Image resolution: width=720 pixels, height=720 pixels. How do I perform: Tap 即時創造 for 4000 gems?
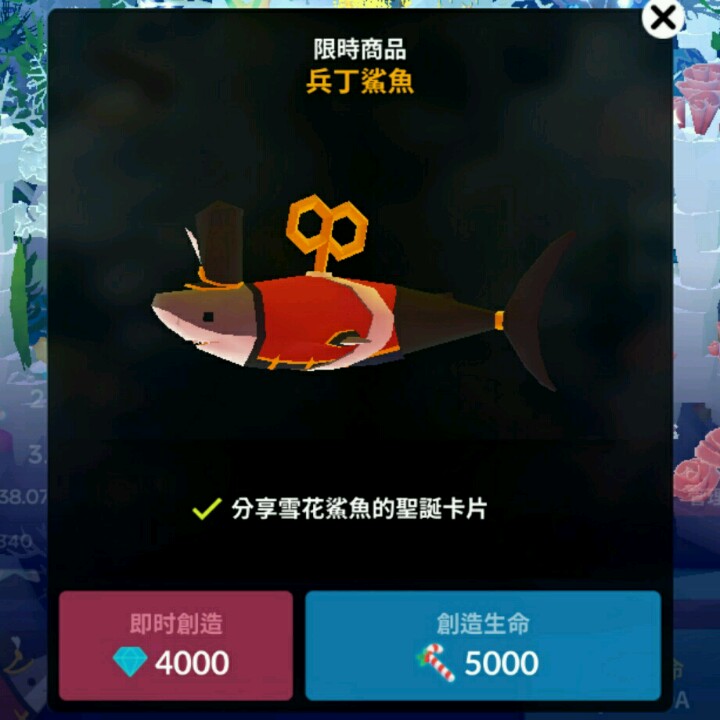pyautogui.click(x=176, y=645)
